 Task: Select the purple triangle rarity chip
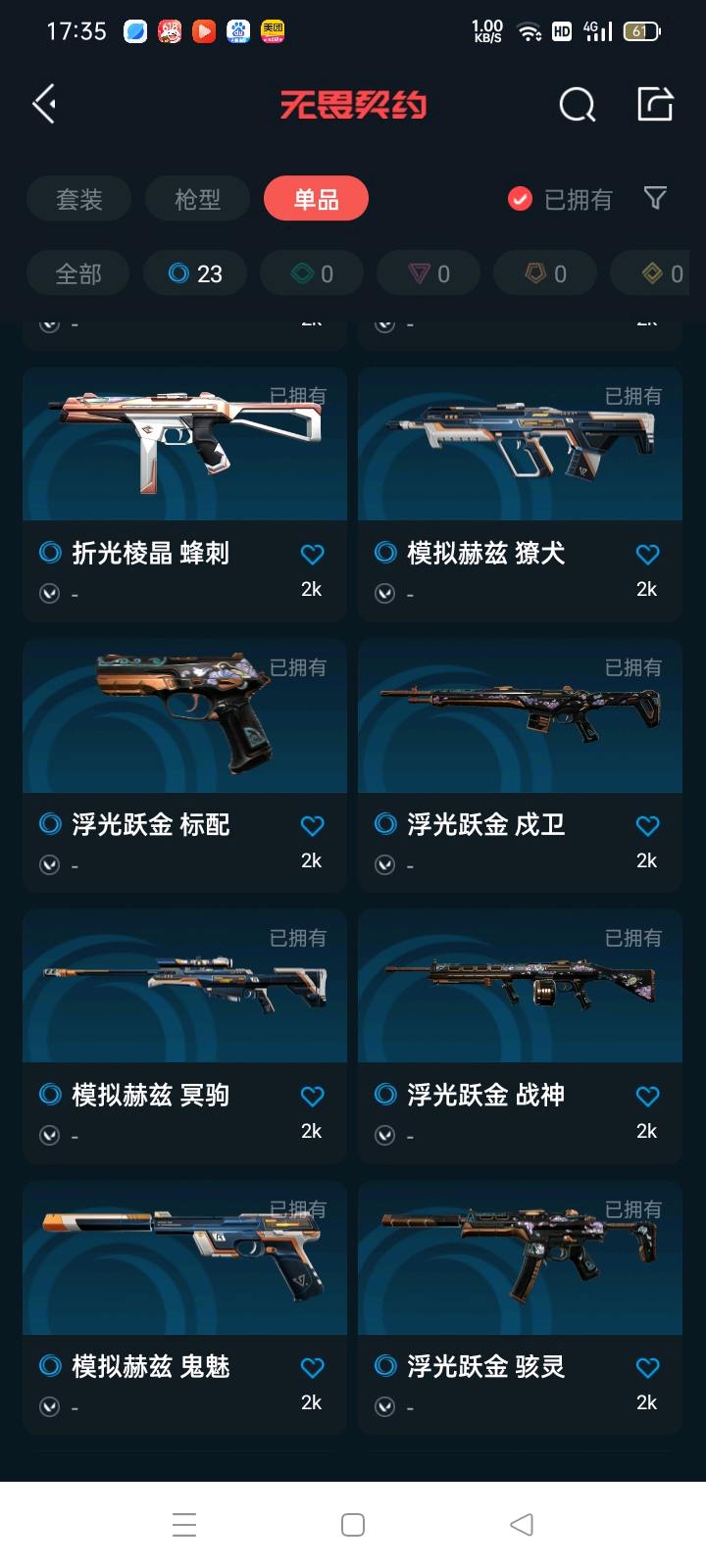(429, 274)
